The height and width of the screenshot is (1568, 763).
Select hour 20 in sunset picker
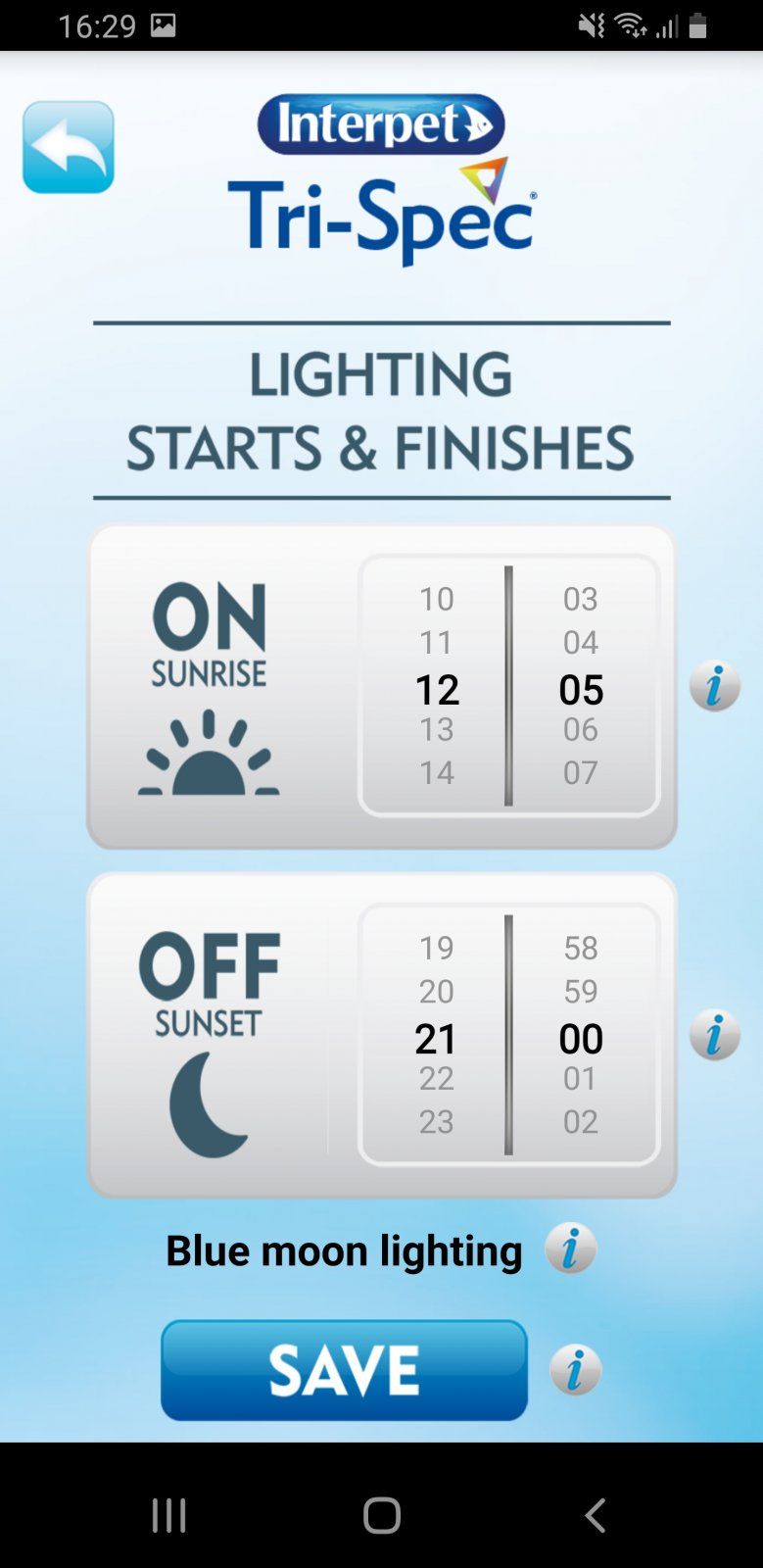click(437, 992)
